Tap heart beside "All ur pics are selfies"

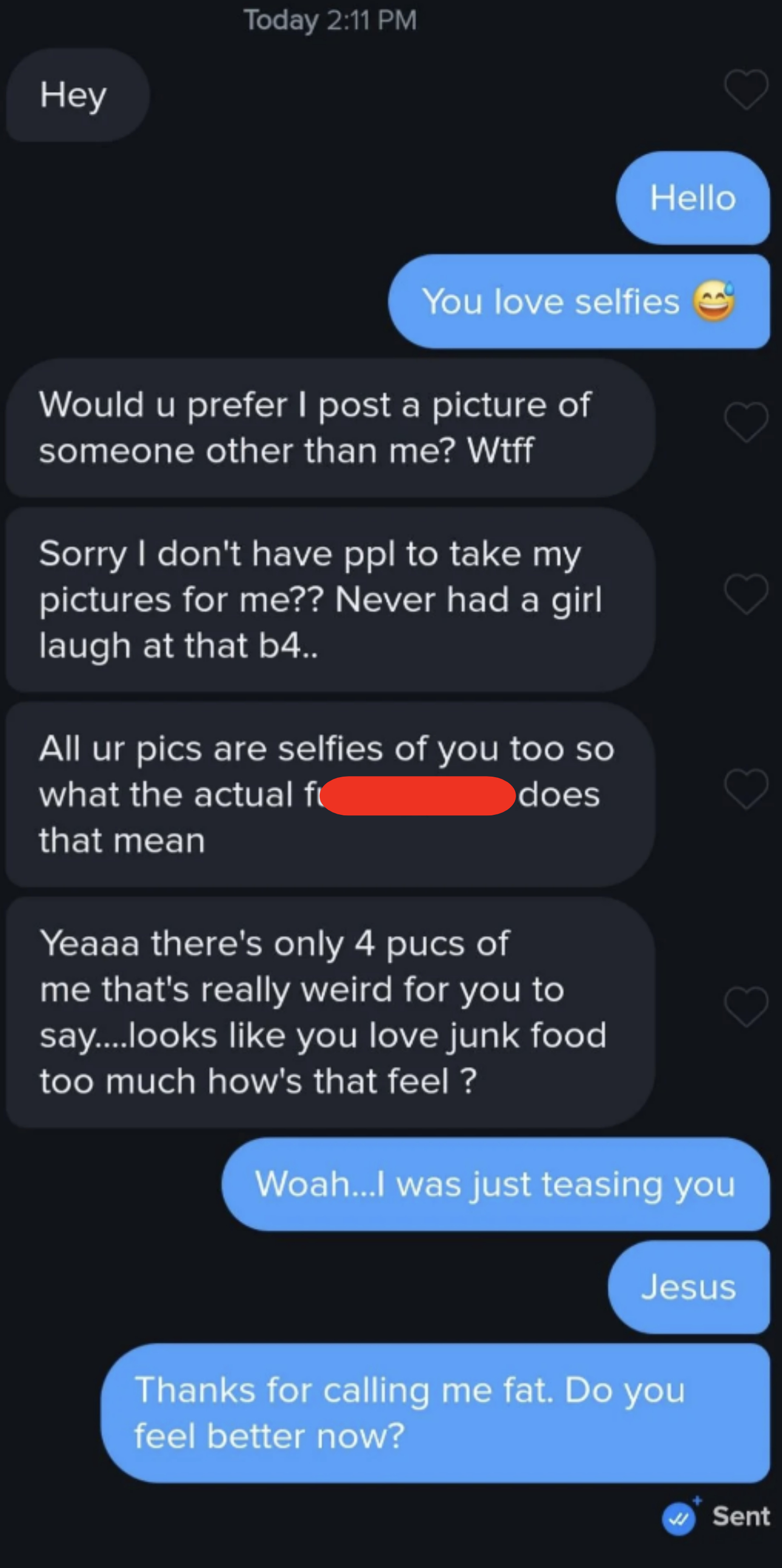point(746,788)
